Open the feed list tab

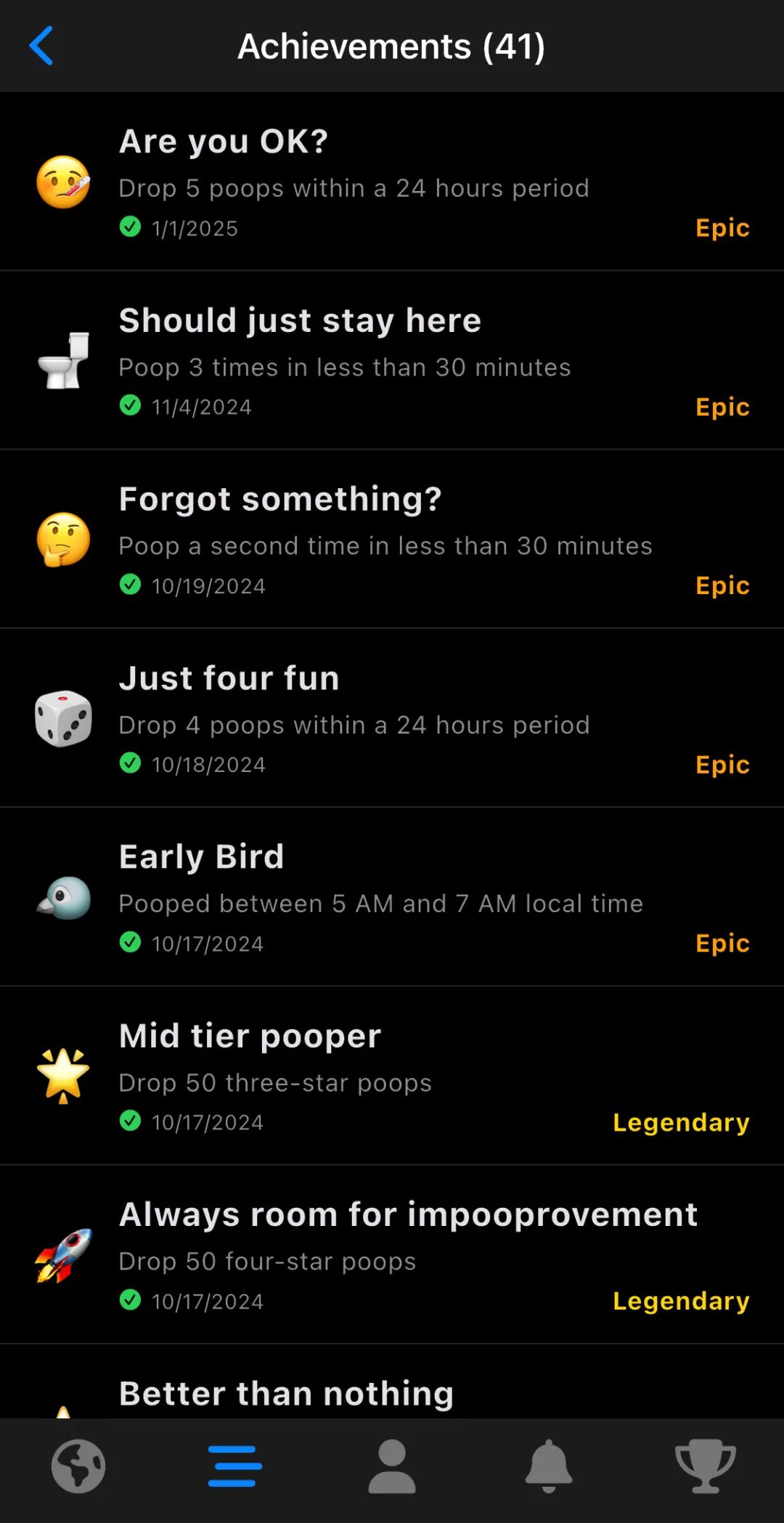coord(235,1466)
